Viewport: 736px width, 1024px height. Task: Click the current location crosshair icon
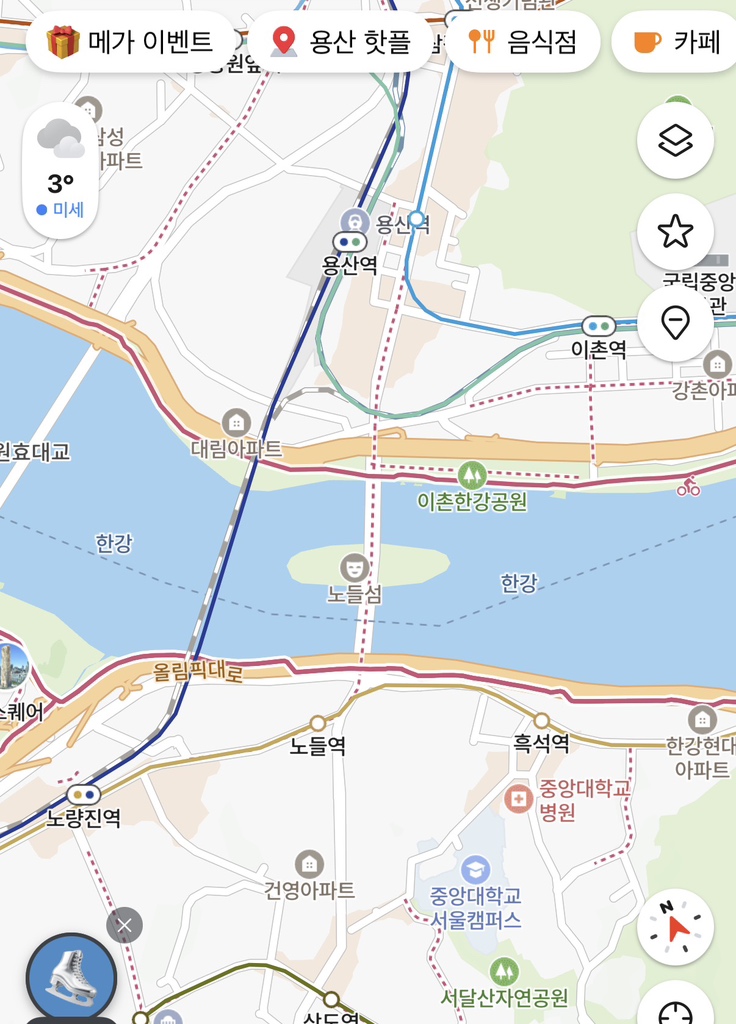676,1014
